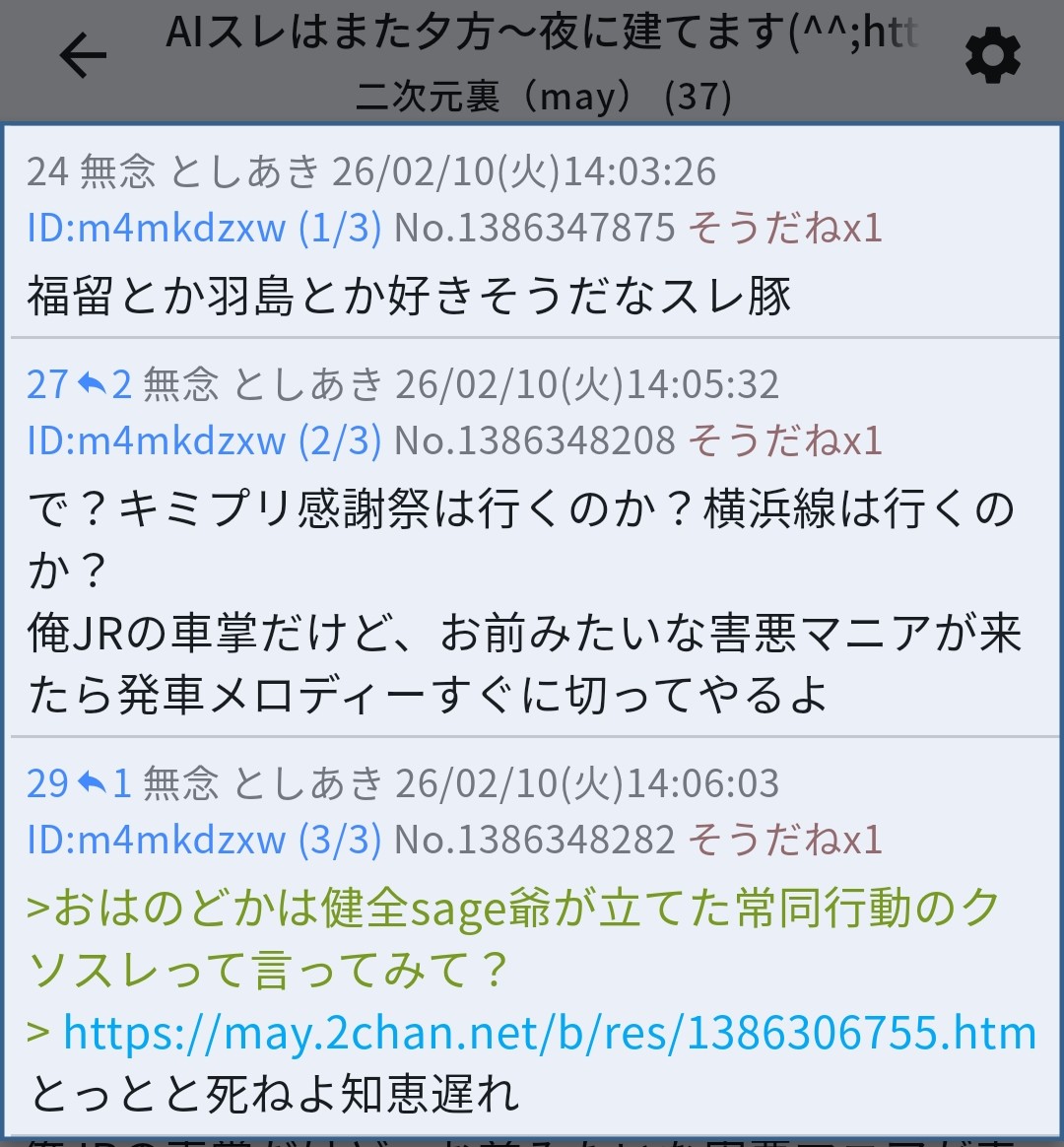
Task: Go back using the arrow
Action: 83,57
